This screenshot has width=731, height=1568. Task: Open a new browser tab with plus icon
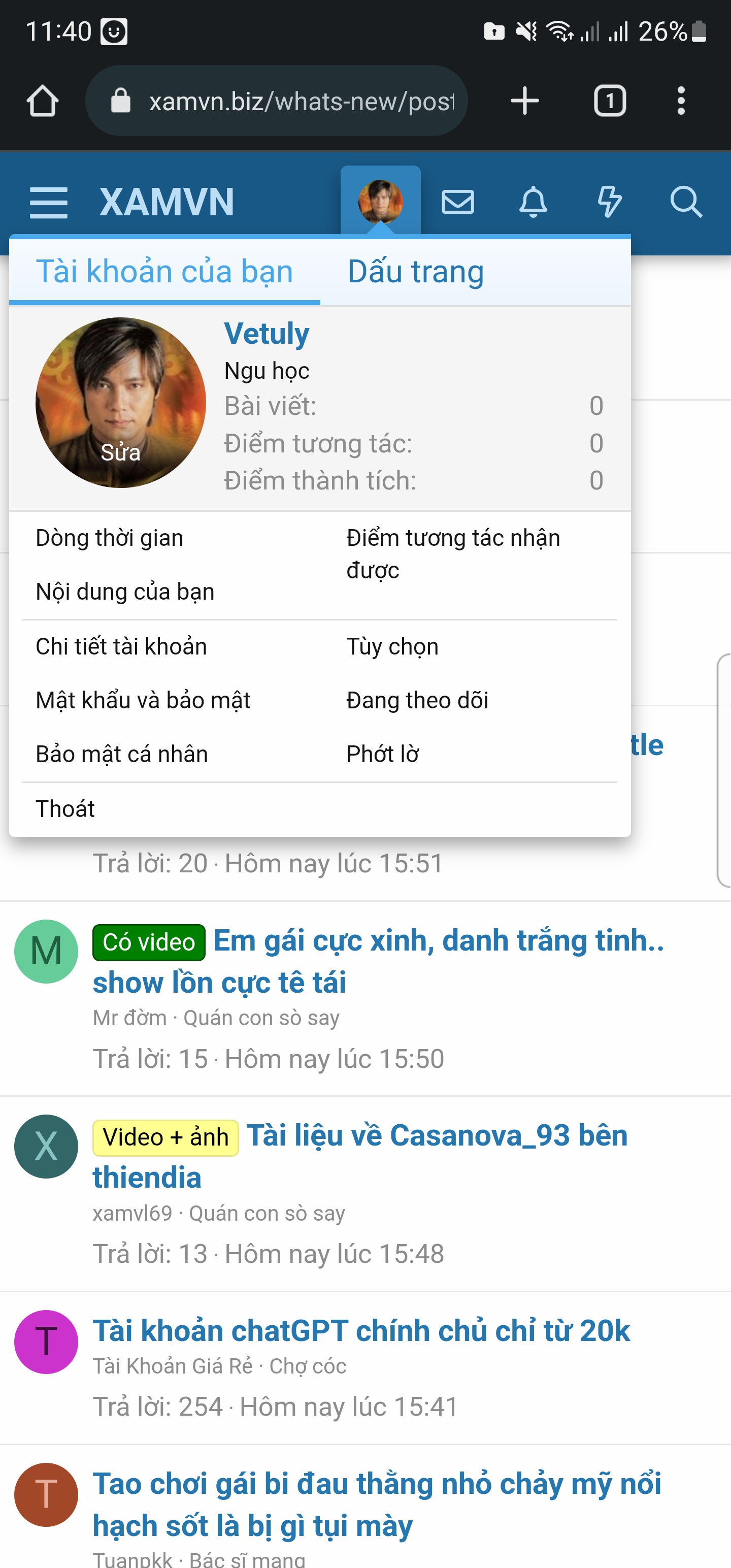[x=524, y=100]
